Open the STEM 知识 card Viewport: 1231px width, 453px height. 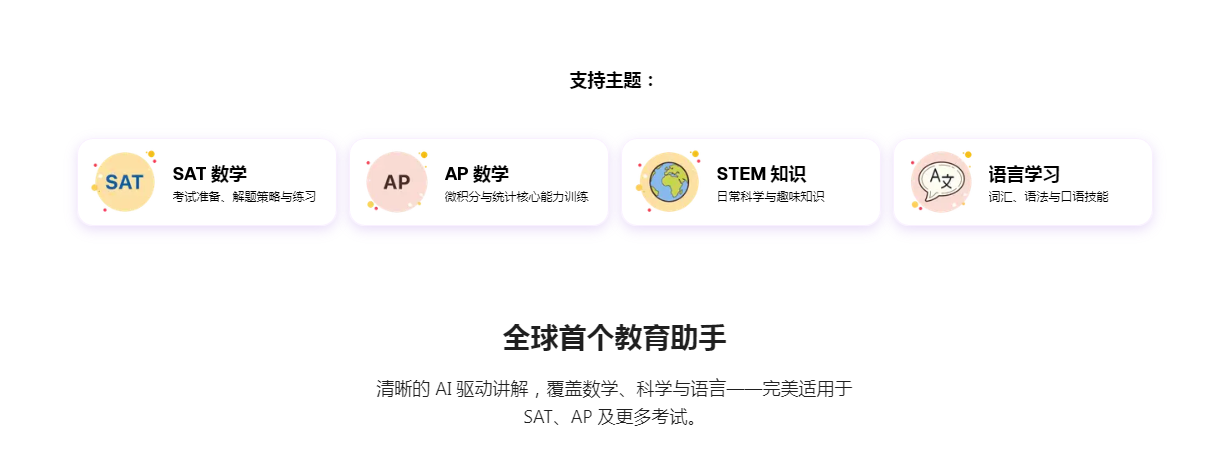click(x=751, y=182)
